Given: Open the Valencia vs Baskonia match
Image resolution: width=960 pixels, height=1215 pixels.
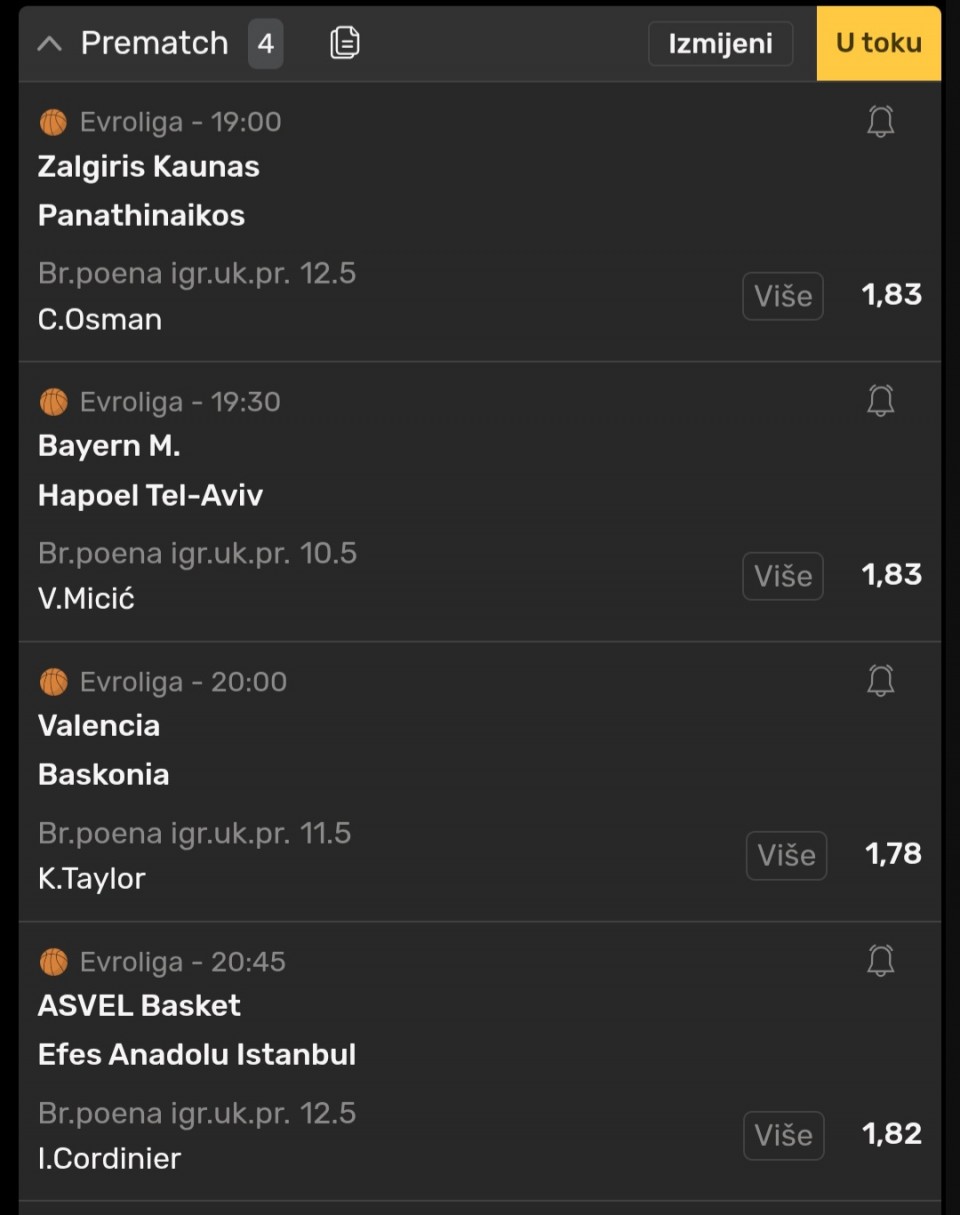Looking at the screenshot, I should 103,750.
